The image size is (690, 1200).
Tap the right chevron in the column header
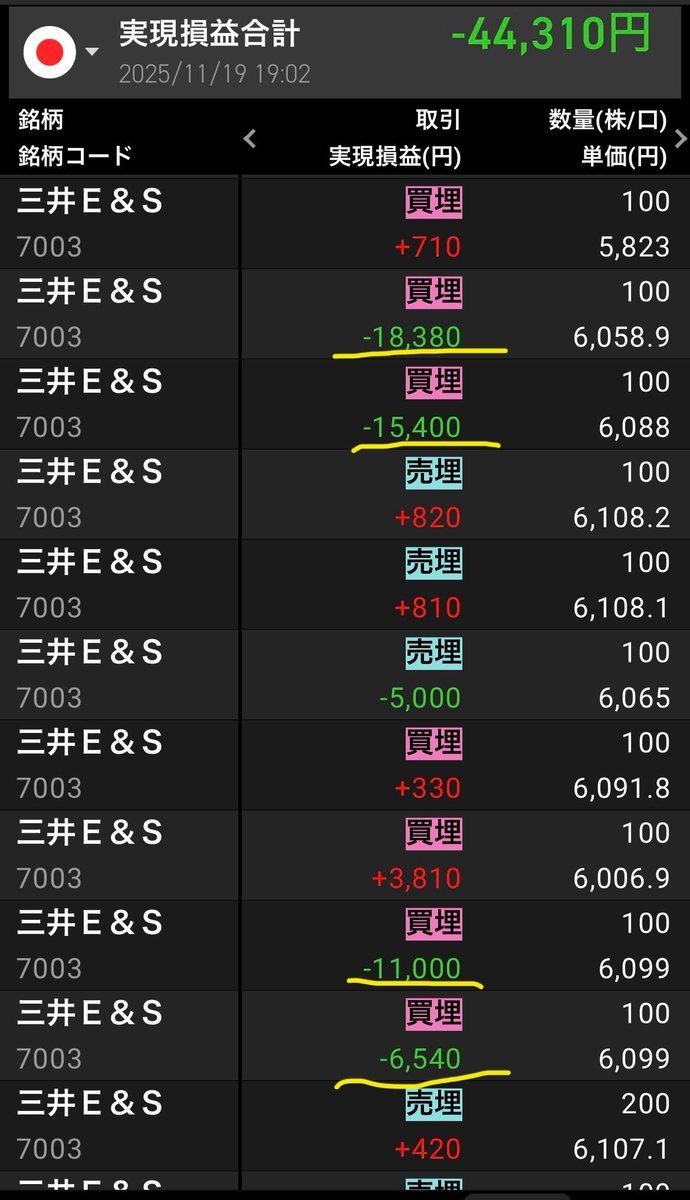pyautogui.click(x=681, y=139)
